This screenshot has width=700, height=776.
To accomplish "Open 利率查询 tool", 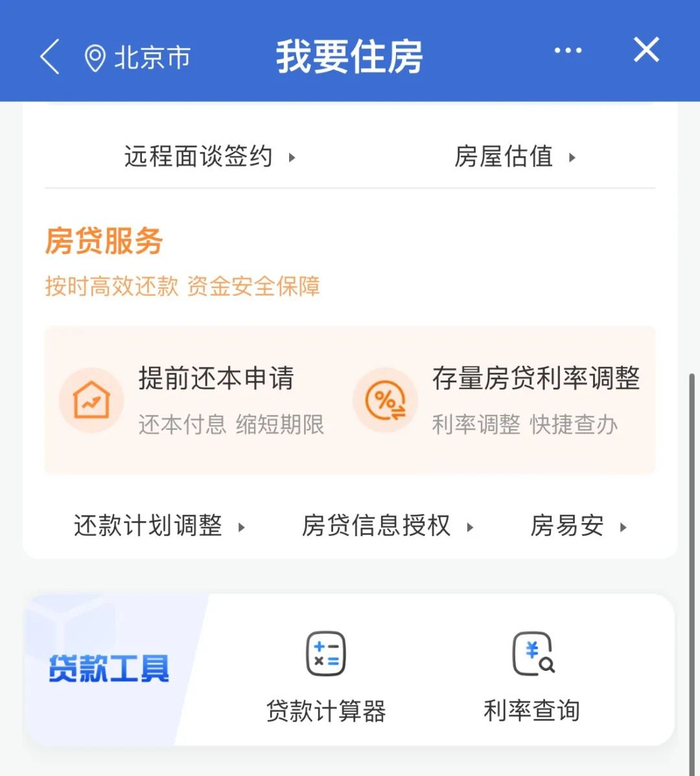I will coord(532,677).
